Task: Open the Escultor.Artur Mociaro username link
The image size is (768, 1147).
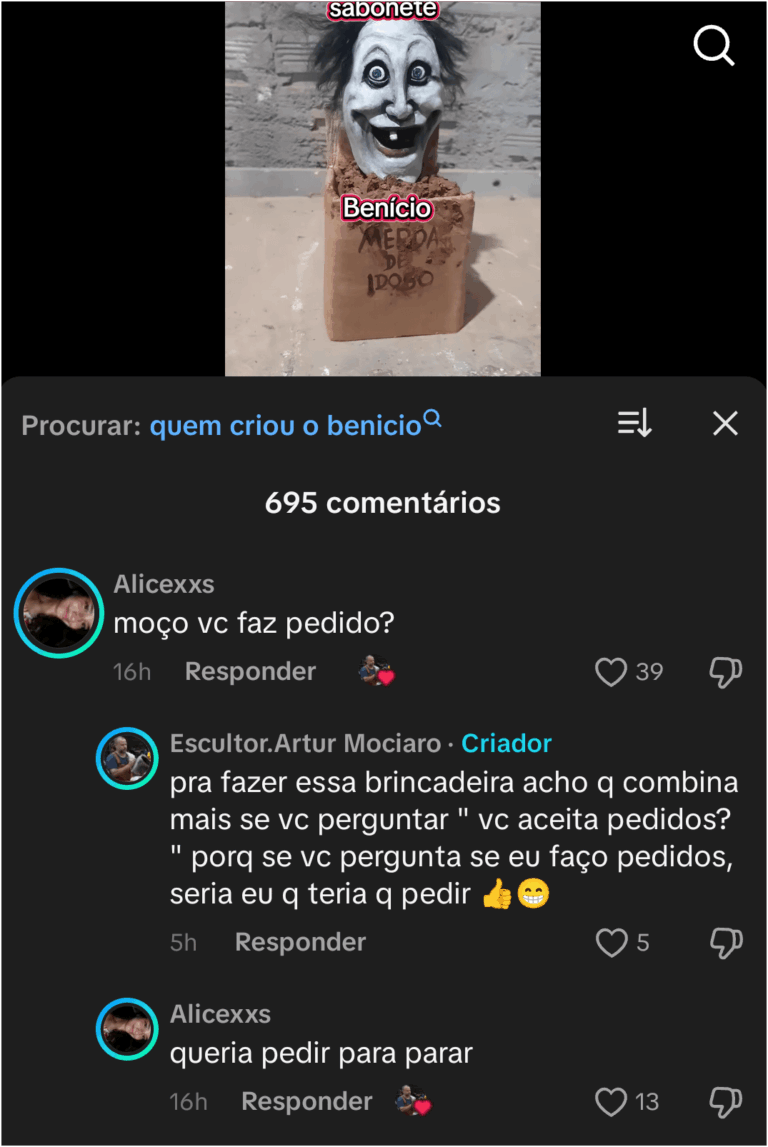Action: [x=305, y=744]
